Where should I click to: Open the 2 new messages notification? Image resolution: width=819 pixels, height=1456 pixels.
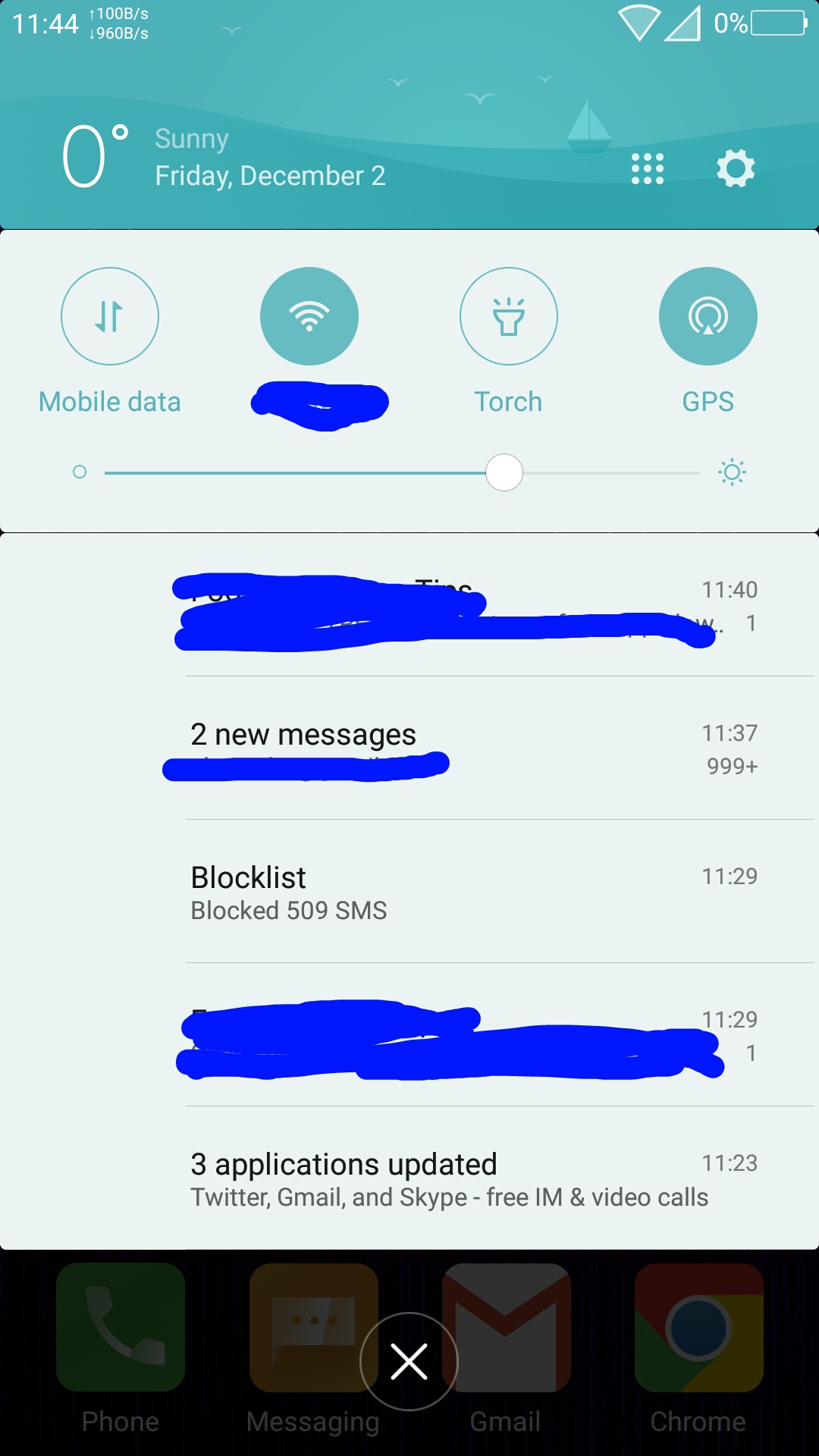point(409,748)
